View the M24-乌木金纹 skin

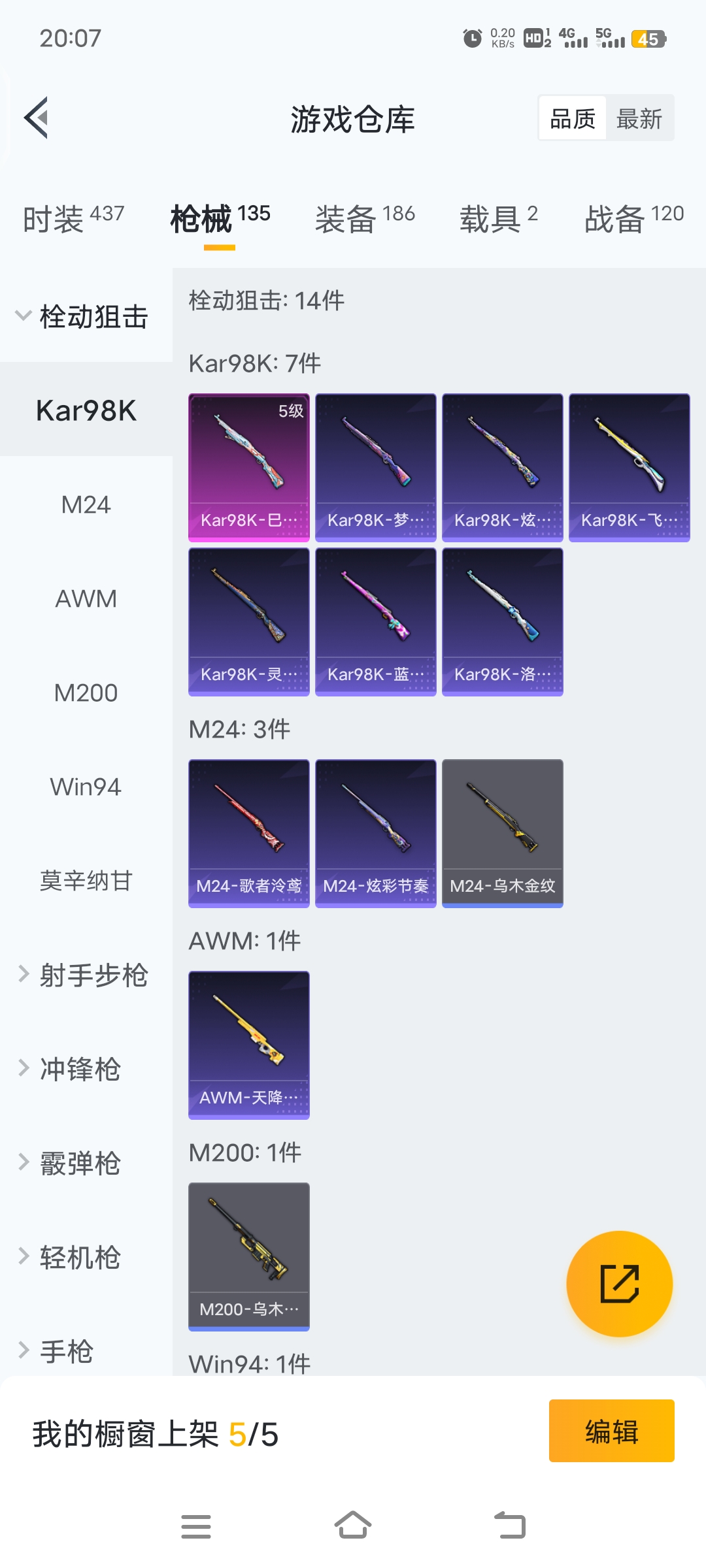tap(503, 833)
